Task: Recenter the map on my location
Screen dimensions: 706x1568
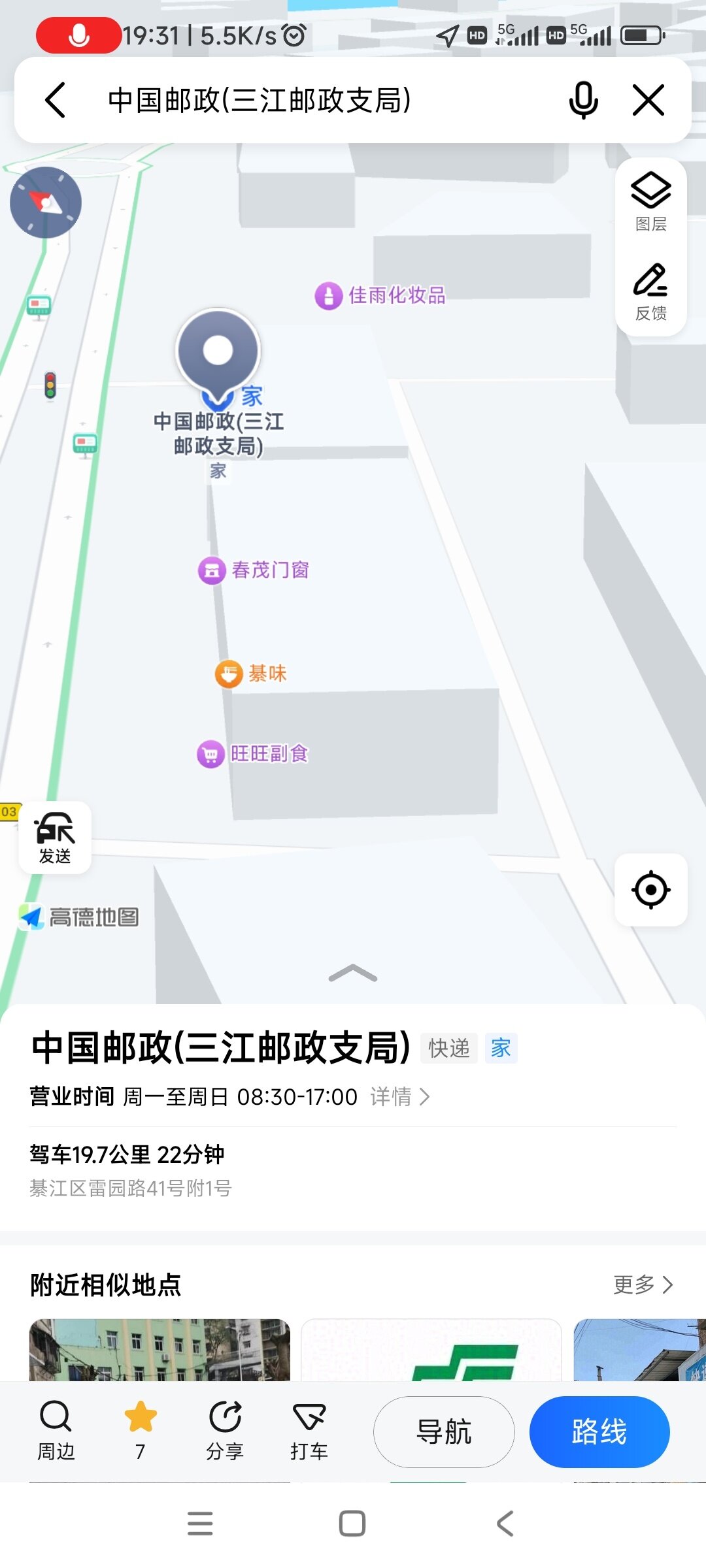Action: tap(651, 890)
